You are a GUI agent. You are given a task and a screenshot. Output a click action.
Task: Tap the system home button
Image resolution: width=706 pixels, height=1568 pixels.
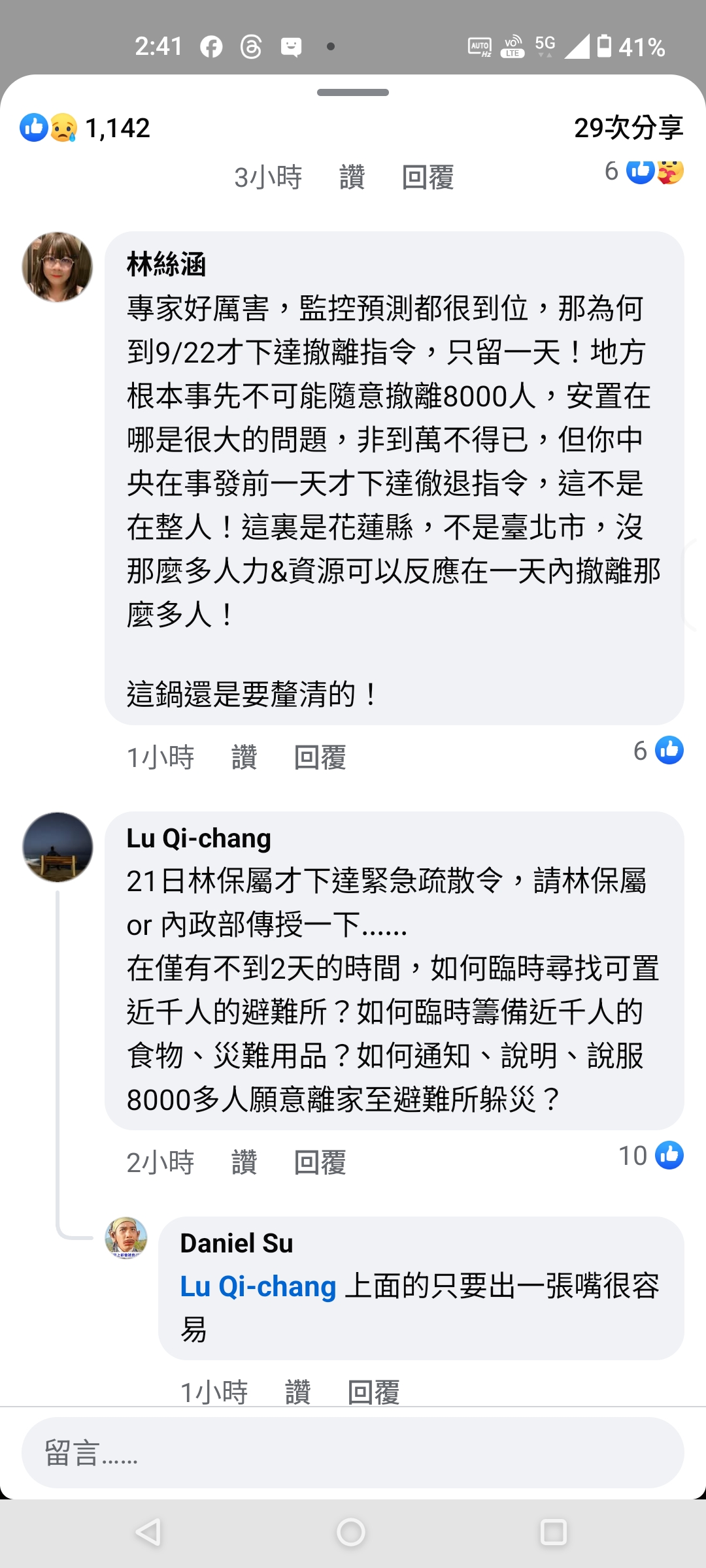click(x=351, y=1532)
